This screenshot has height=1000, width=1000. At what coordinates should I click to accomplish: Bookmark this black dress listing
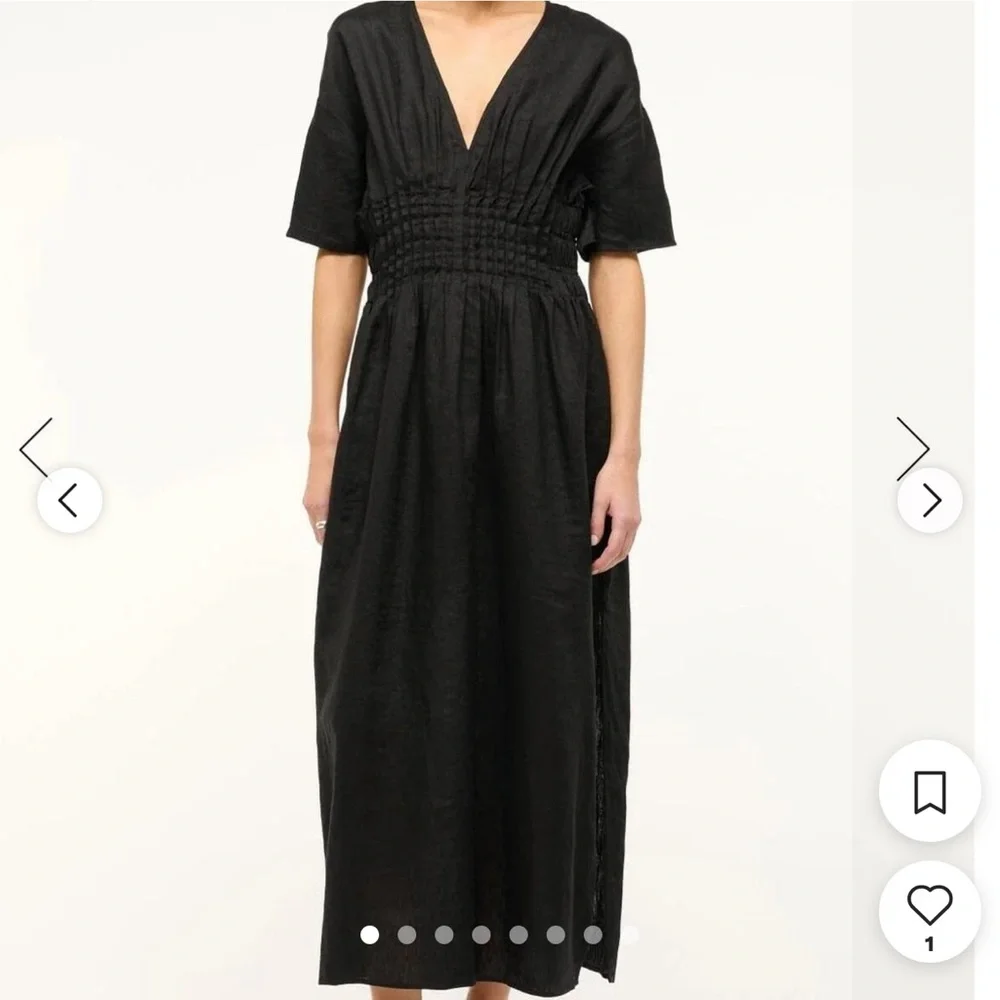tap(929, 791)
